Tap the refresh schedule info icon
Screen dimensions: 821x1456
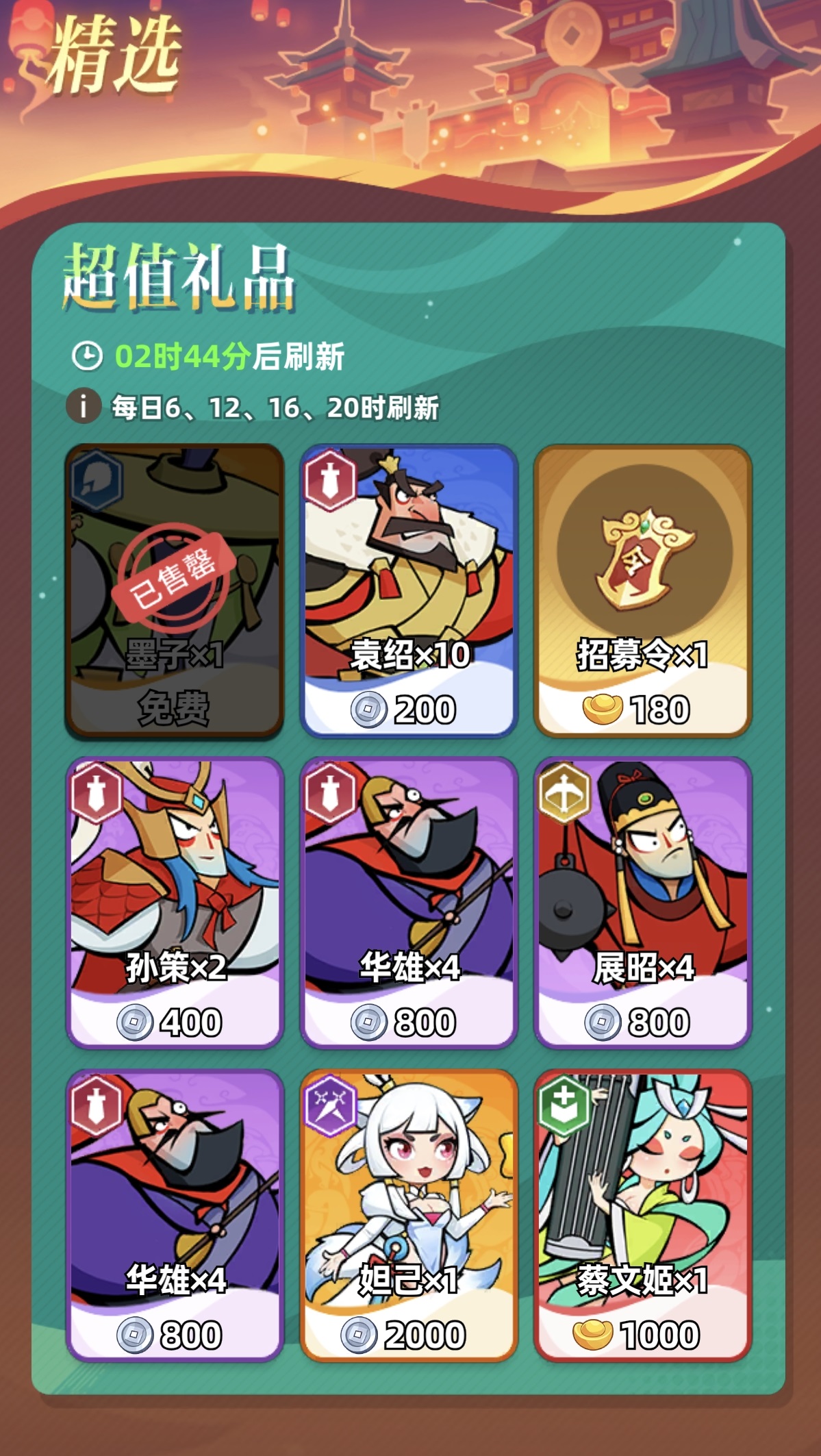84,407
